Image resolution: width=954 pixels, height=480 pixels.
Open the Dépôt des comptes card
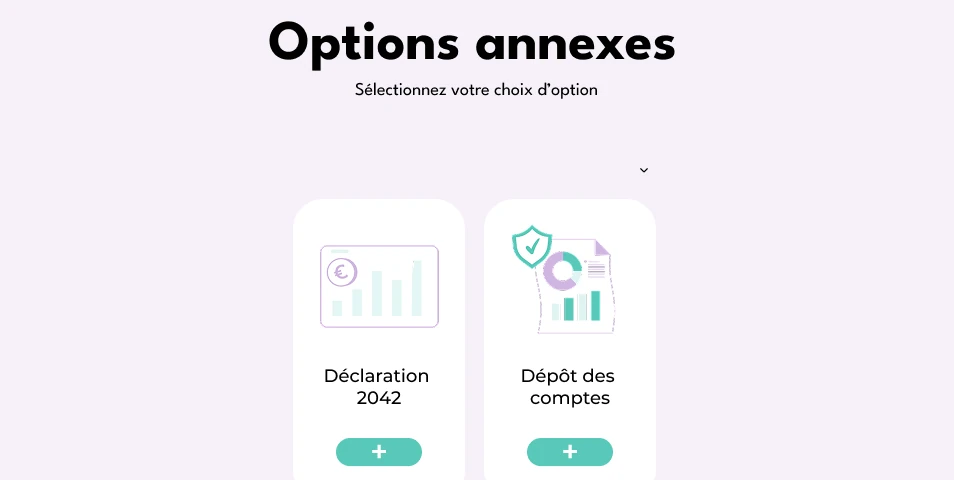(569, 330)
